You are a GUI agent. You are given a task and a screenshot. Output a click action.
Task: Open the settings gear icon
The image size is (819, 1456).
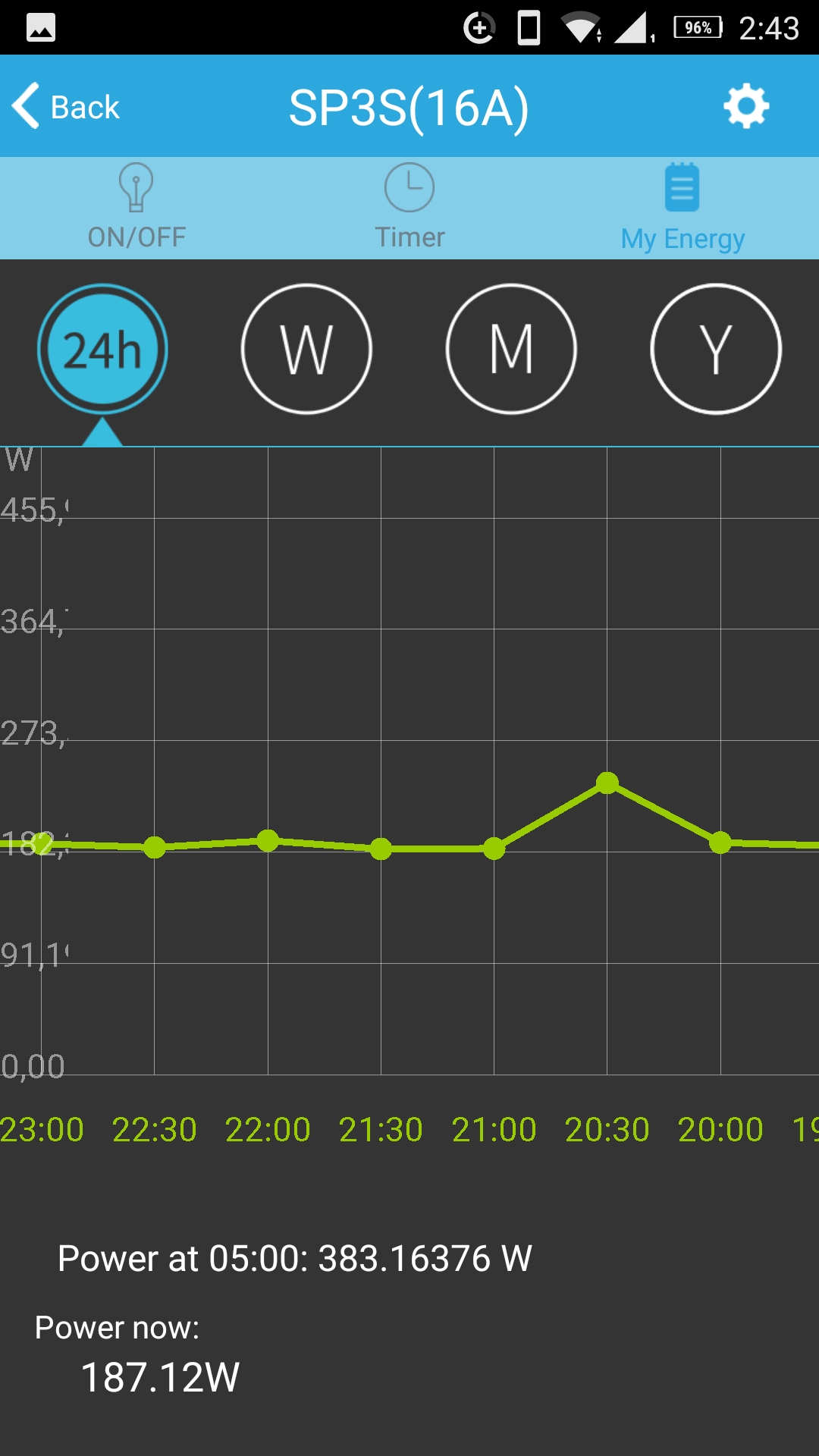click(746, 105)
